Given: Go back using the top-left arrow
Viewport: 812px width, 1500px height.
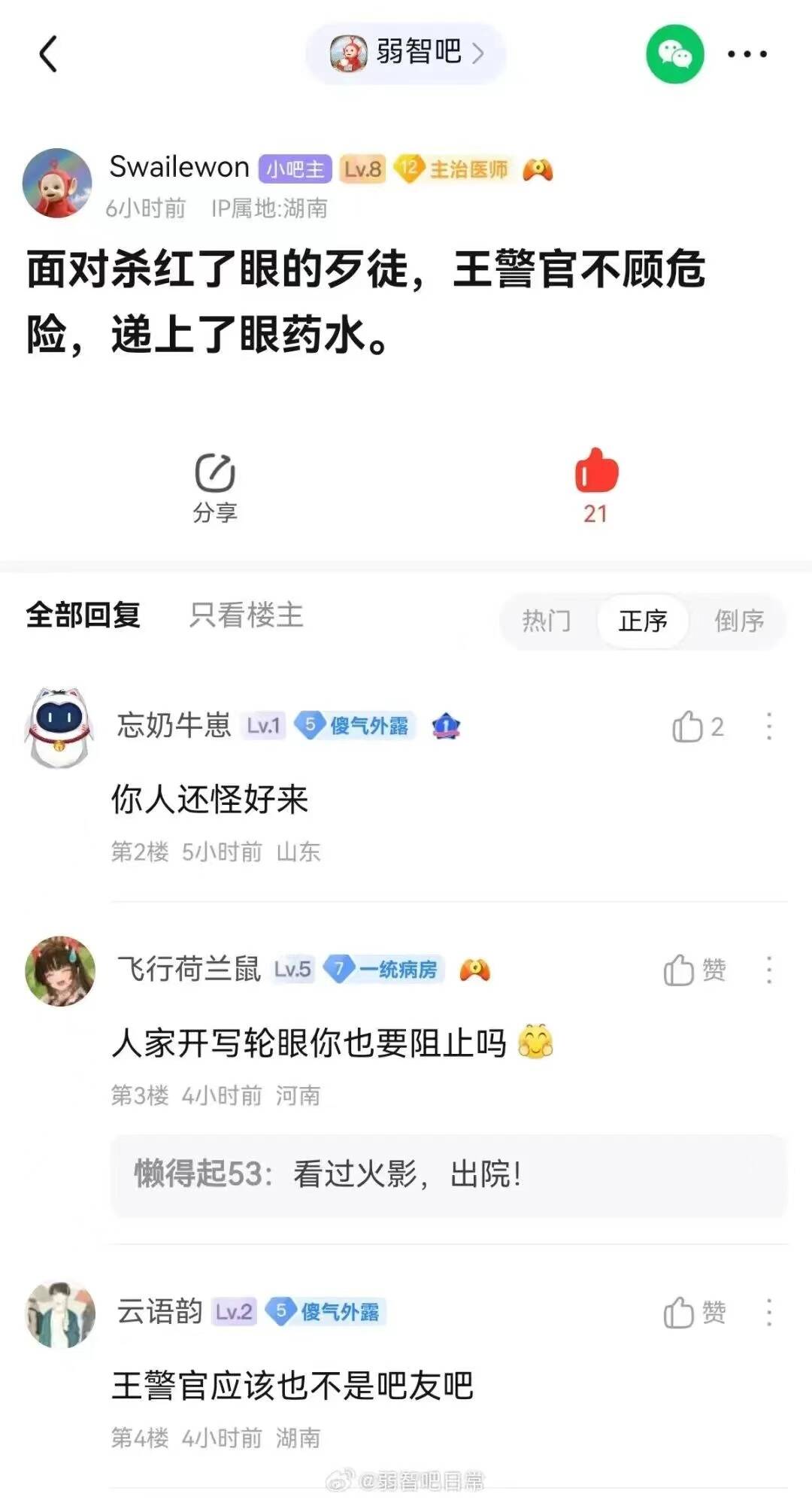Looking at the screenshot, I should click(48, 54).
